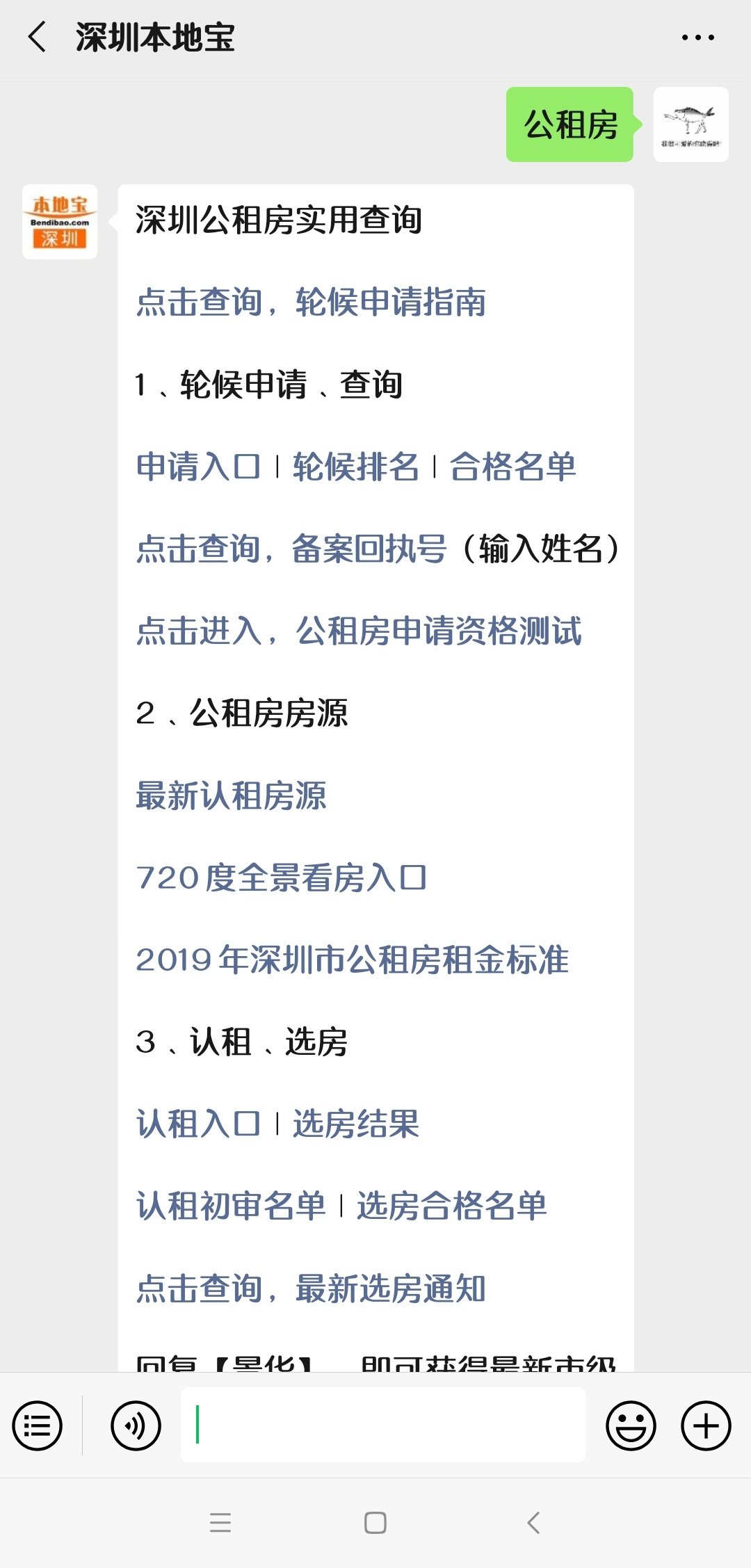Screen dimensions: 751x1568
Task: Open the 选房合格名单 link
Action: pos(451,1206)
